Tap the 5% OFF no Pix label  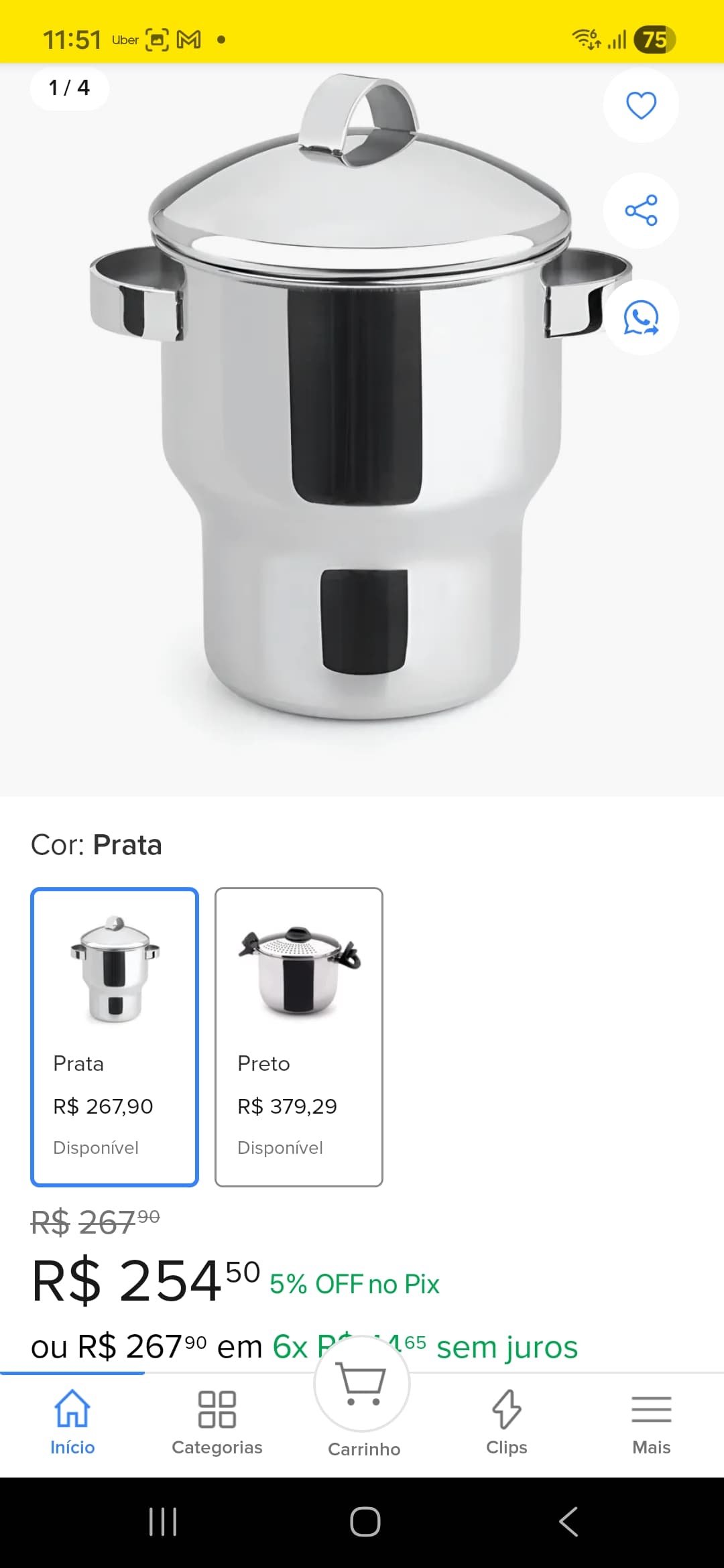click(x=354, y=1284)
